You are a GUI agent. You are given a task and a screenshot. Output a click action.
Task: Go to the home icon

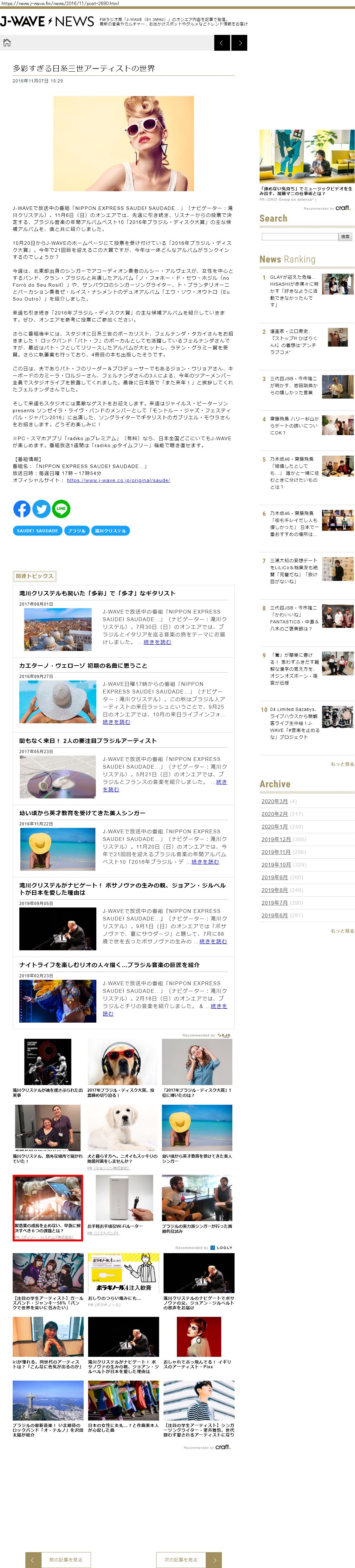(x=7, y=42)
